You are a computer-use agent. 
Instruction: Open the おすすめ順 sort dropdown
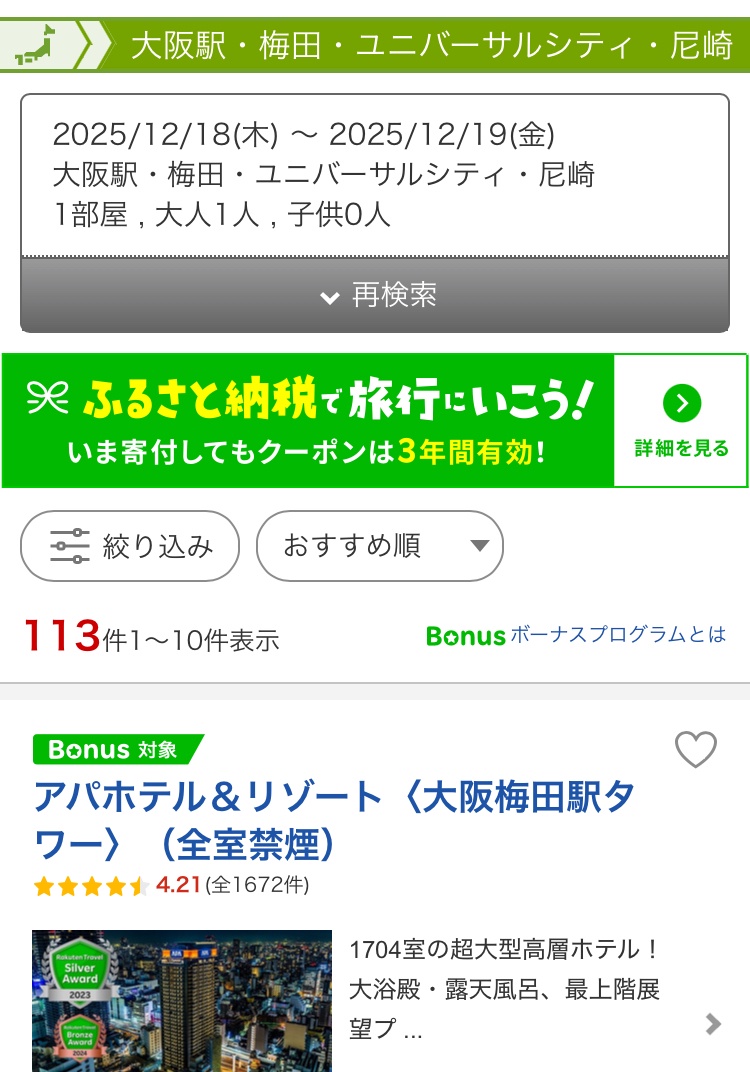(380, 546)
